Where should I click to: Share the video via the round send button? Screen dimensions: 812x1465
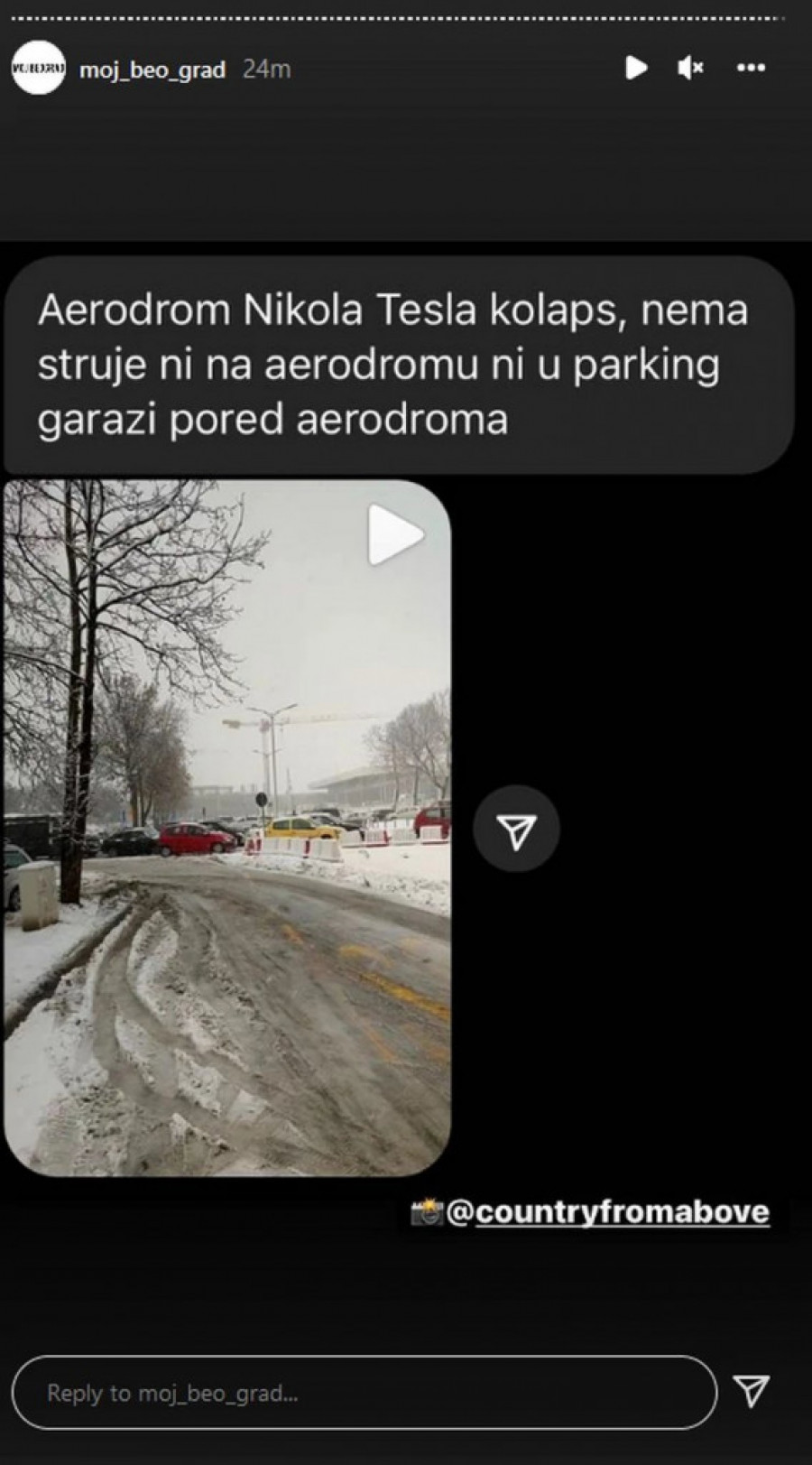coord(517,829)
